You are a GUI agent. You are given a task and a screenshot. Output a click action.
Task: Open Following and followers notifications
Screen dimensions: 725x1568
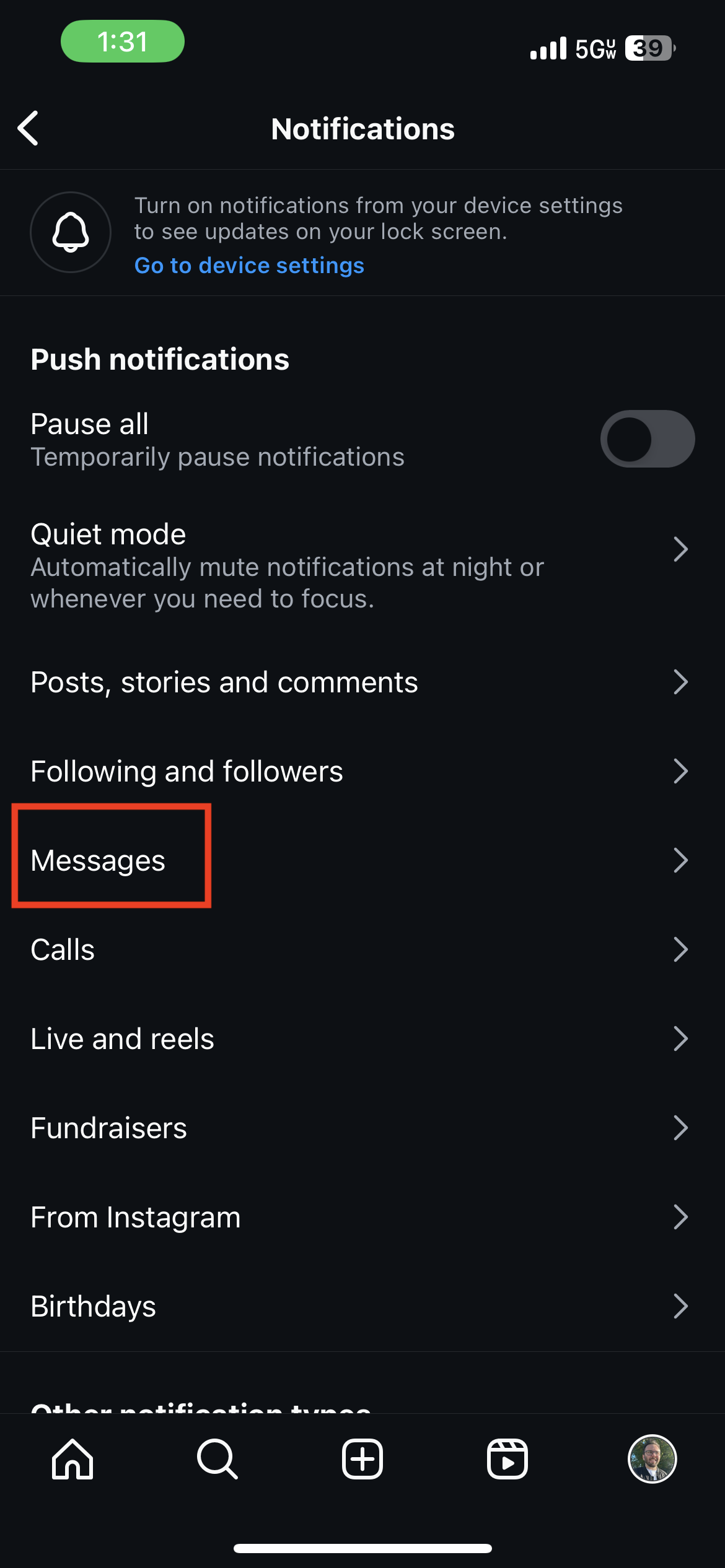[x=362, y=771]
